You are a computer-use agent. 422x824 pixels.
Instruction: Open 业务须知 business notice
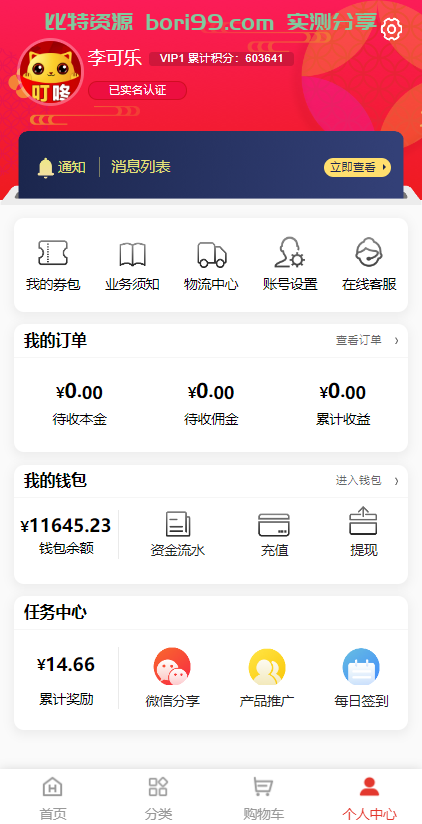pos(132,265)
